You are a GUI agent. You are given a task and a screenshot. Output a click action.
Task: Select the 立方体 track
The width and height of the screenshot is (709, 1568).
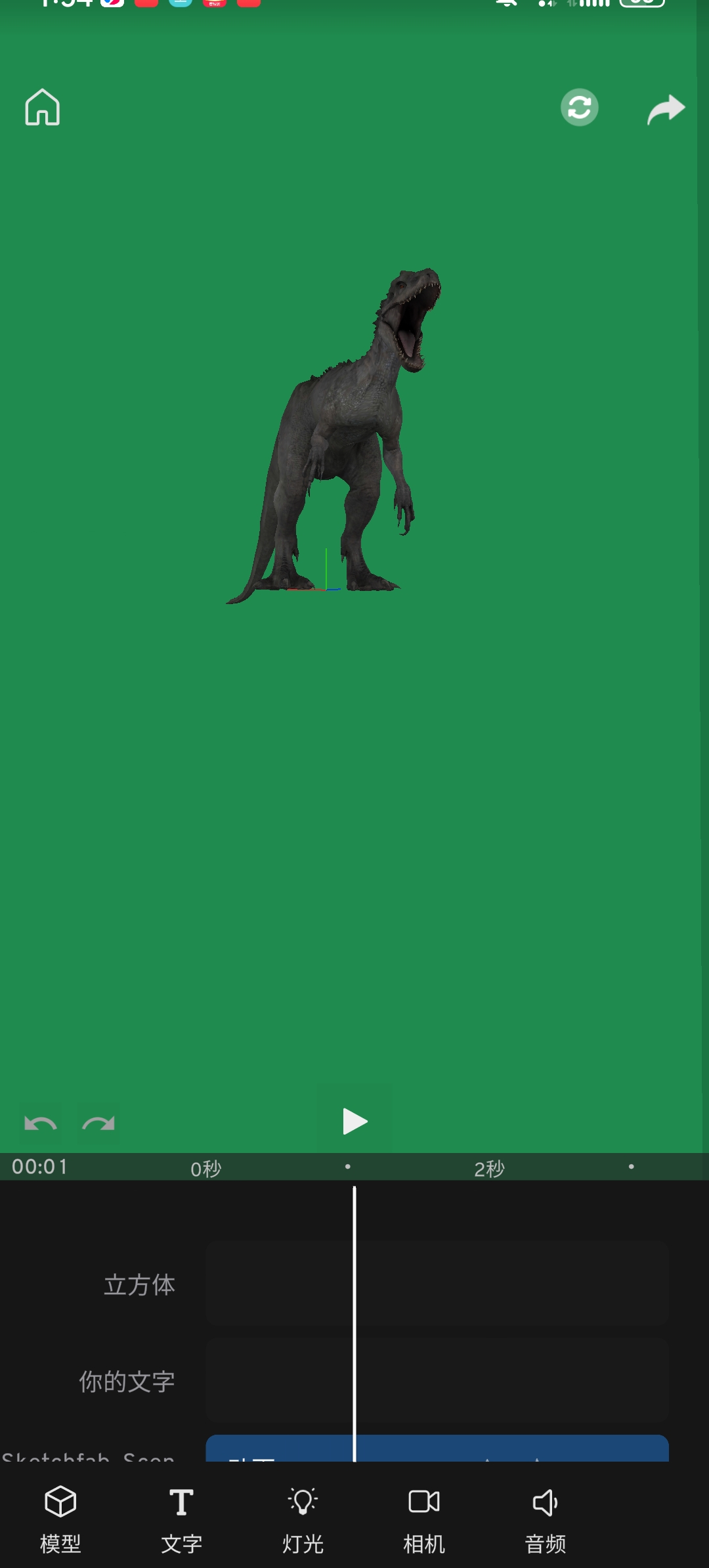(x=139, y=1284)
